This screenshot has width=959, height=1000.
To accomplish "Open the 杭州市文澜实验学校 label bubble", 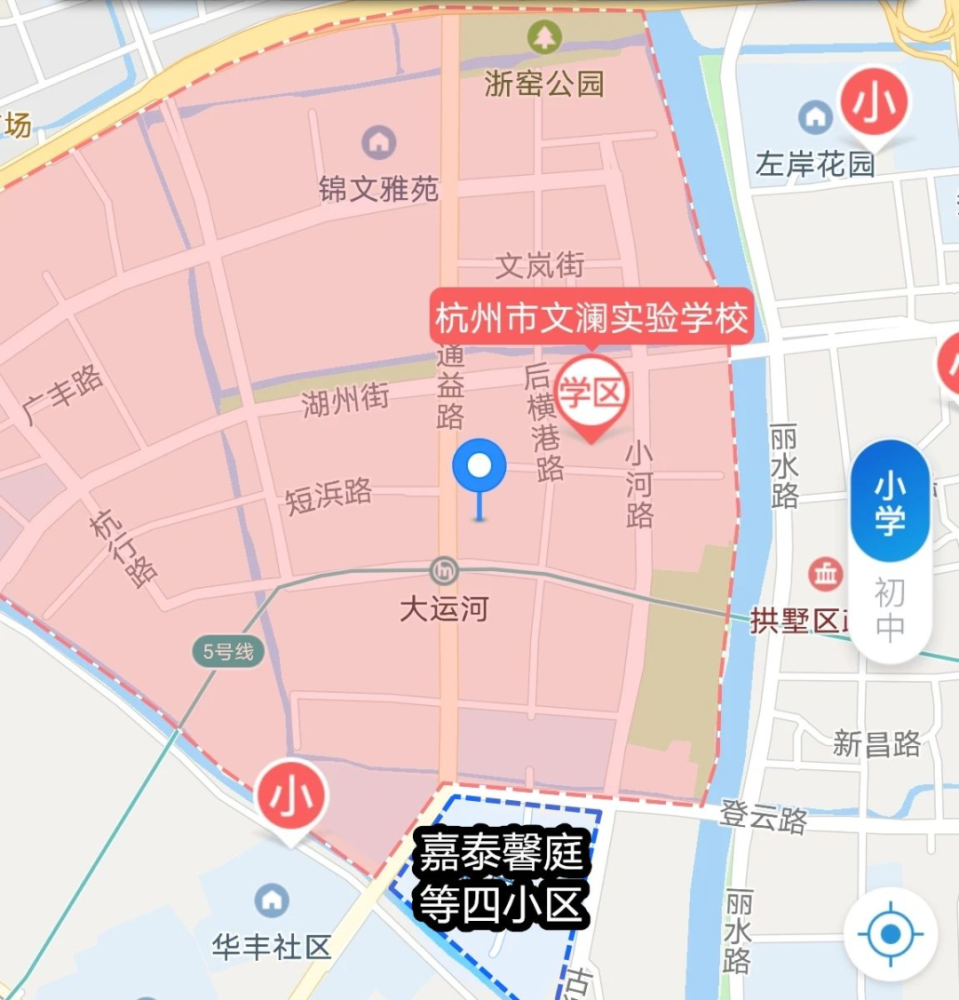I will pos(592,318).
